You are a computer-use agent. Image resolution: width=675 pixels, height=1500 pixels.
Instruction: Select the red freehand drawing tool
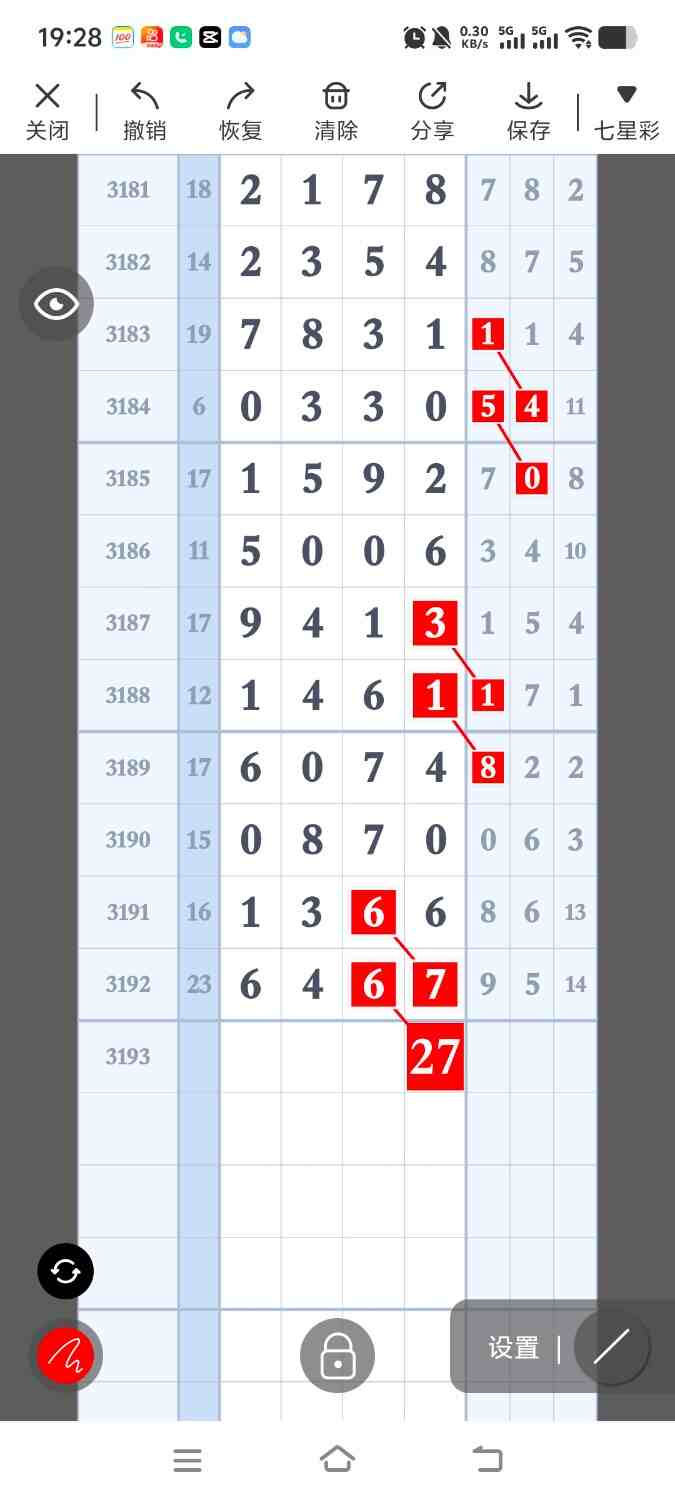(x=66, y=1355)
